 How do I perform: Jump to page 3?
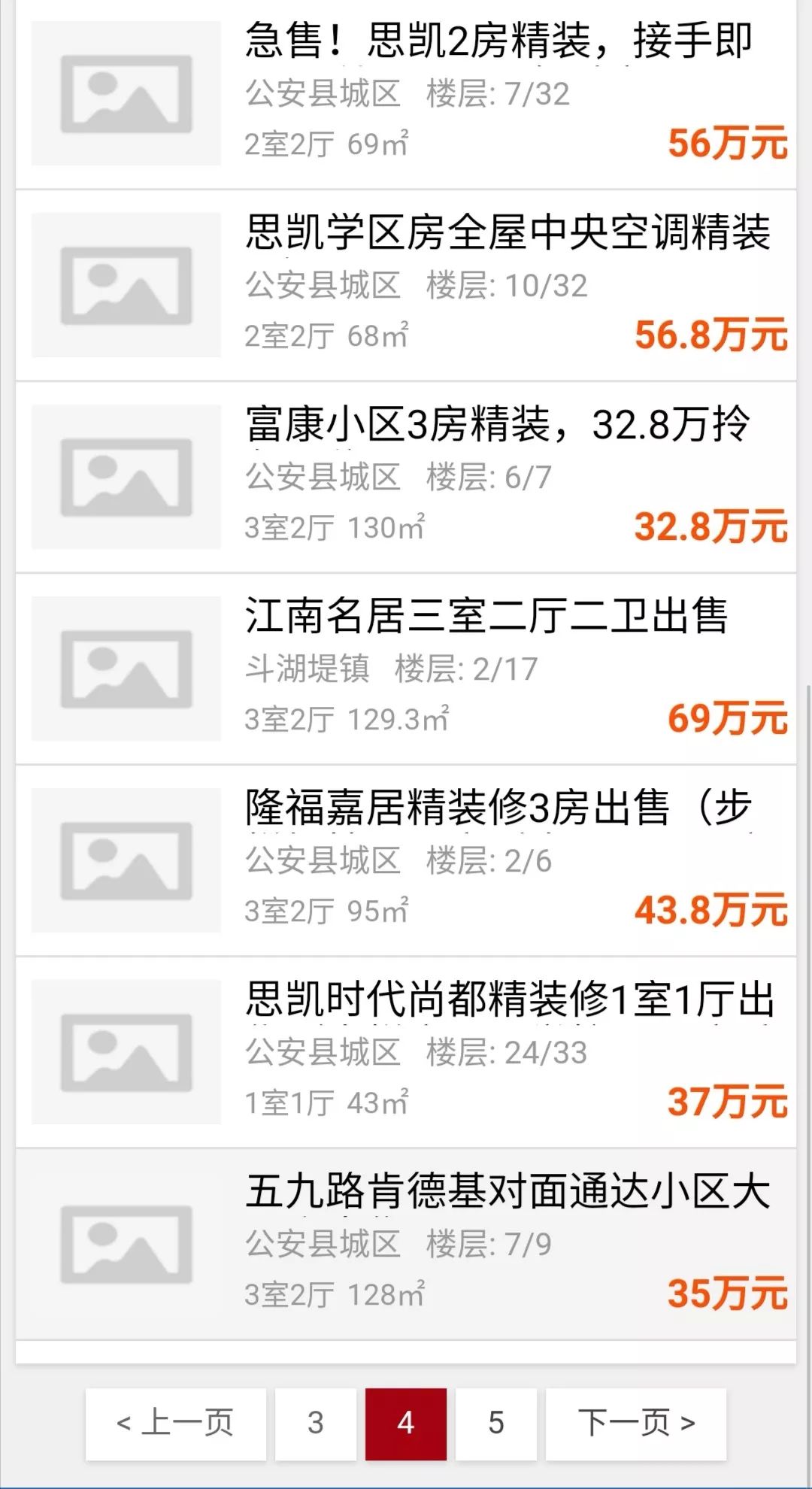316,1423
